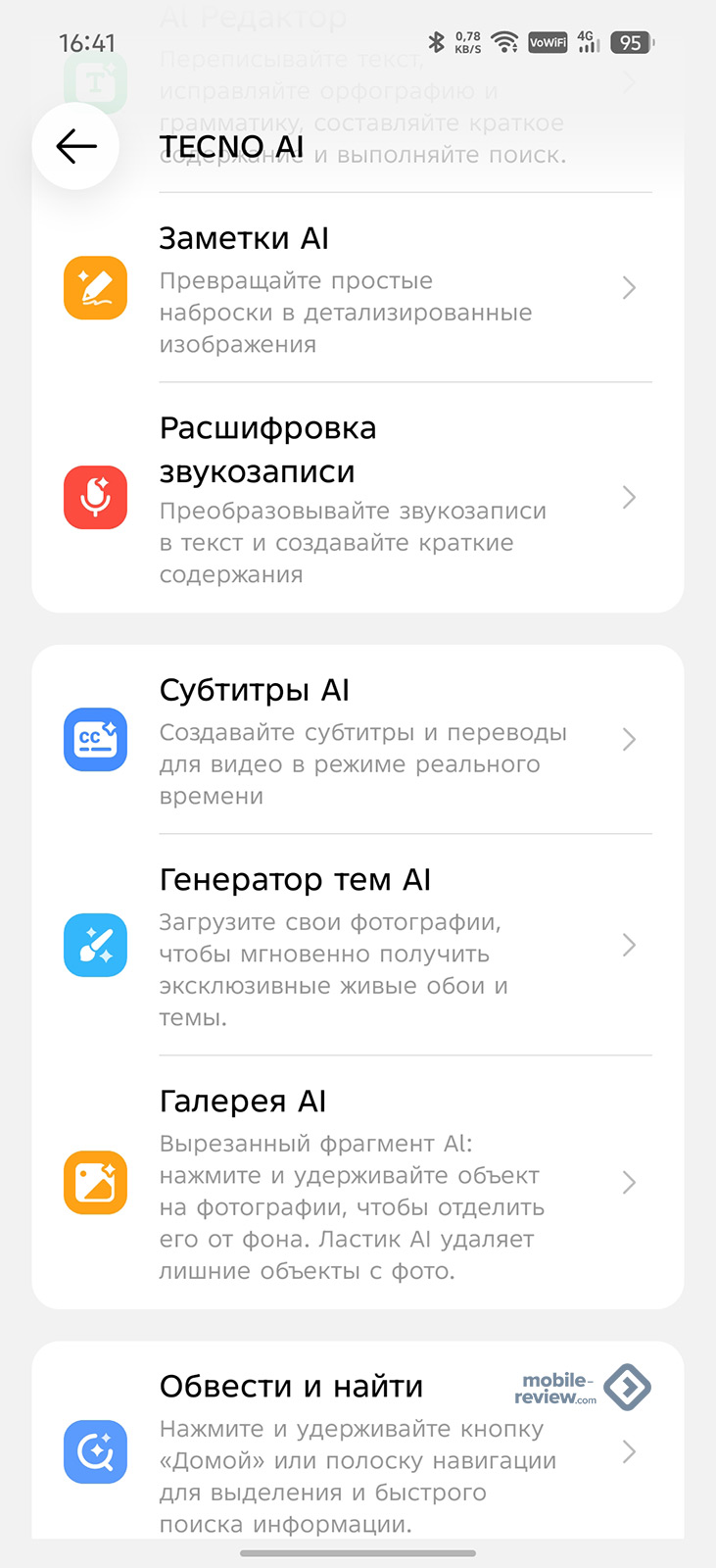Open Заметки AI settings
716x1568 pixels.
[x=358, y=288]
